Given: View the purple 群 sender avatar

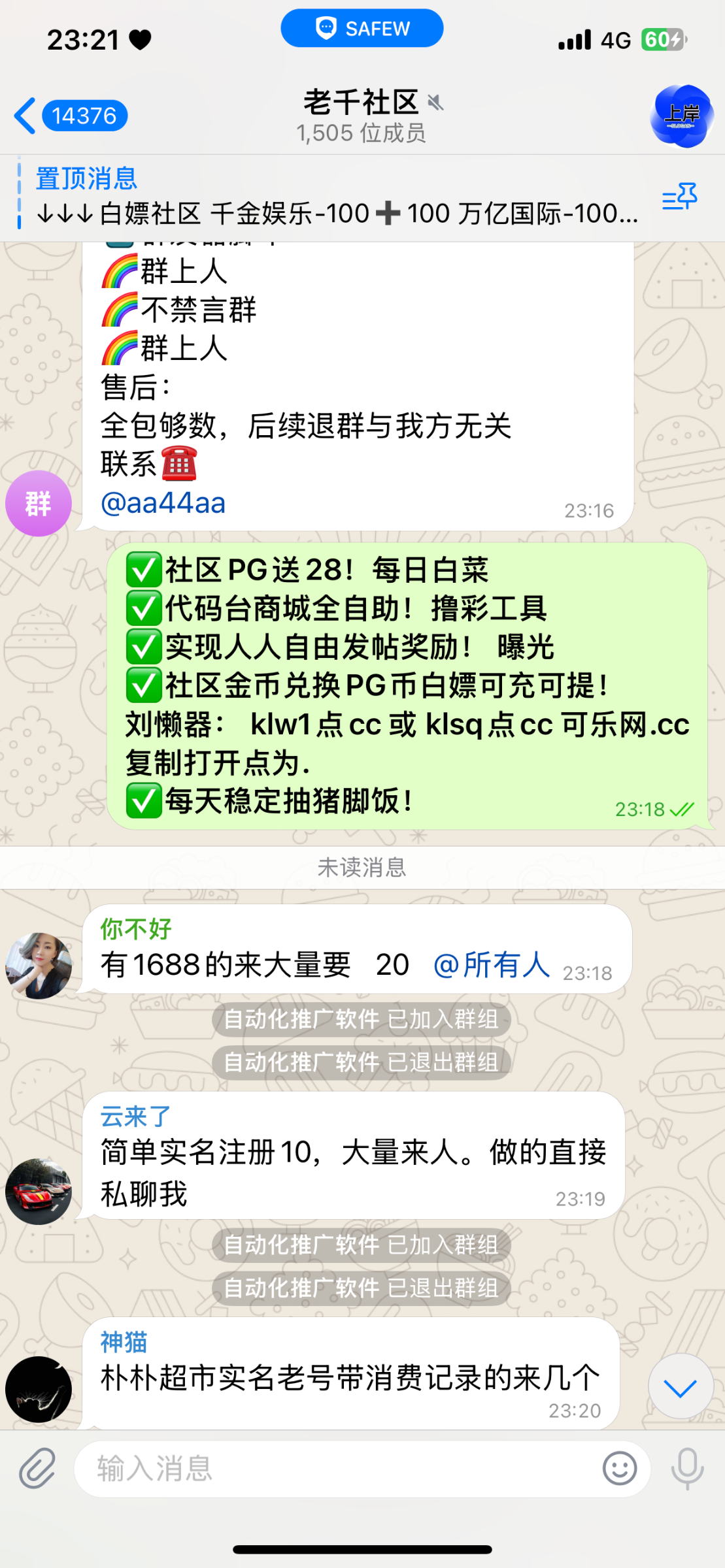Looking at the screenshot, I should pos(39,503).
